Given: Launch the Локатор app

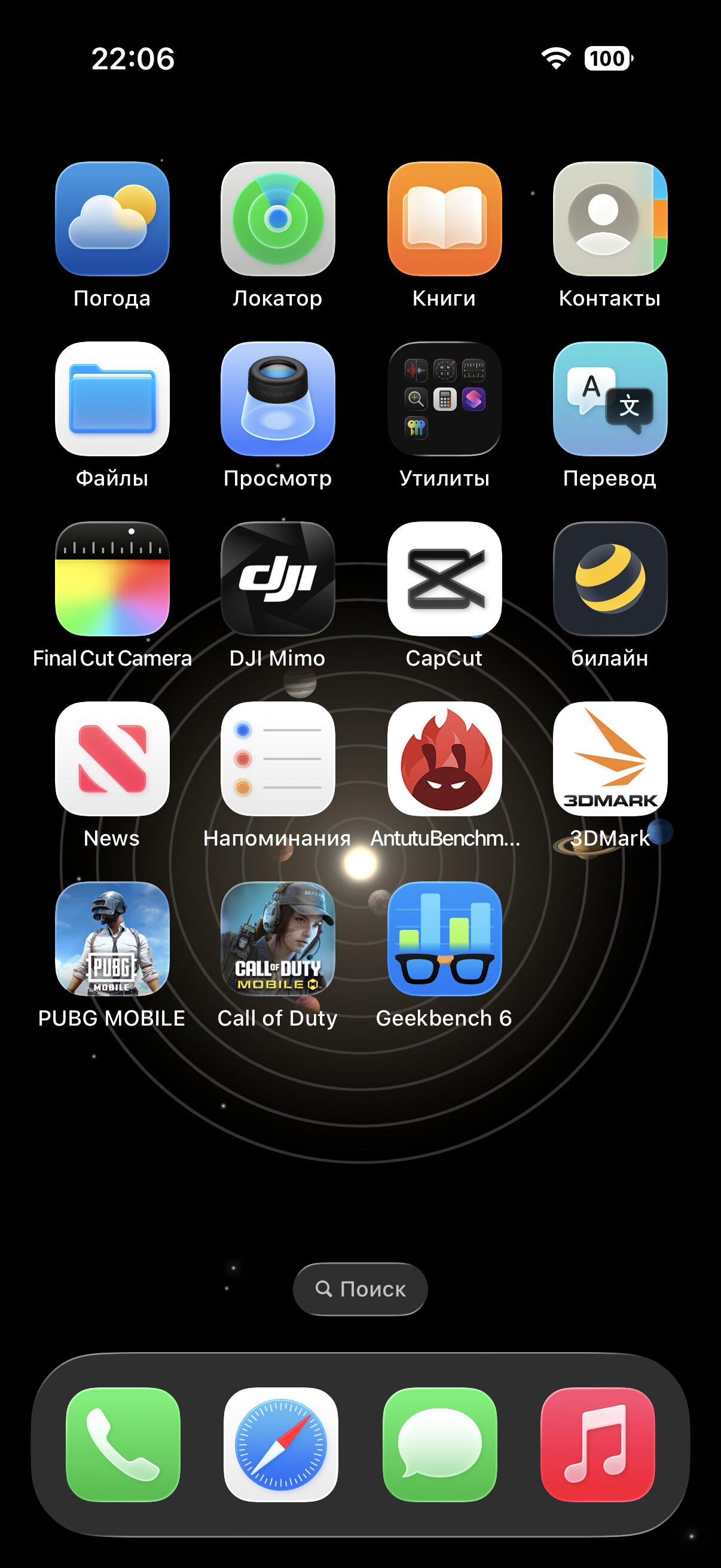Looking at the screenshot, I should (x=278, y=218).
